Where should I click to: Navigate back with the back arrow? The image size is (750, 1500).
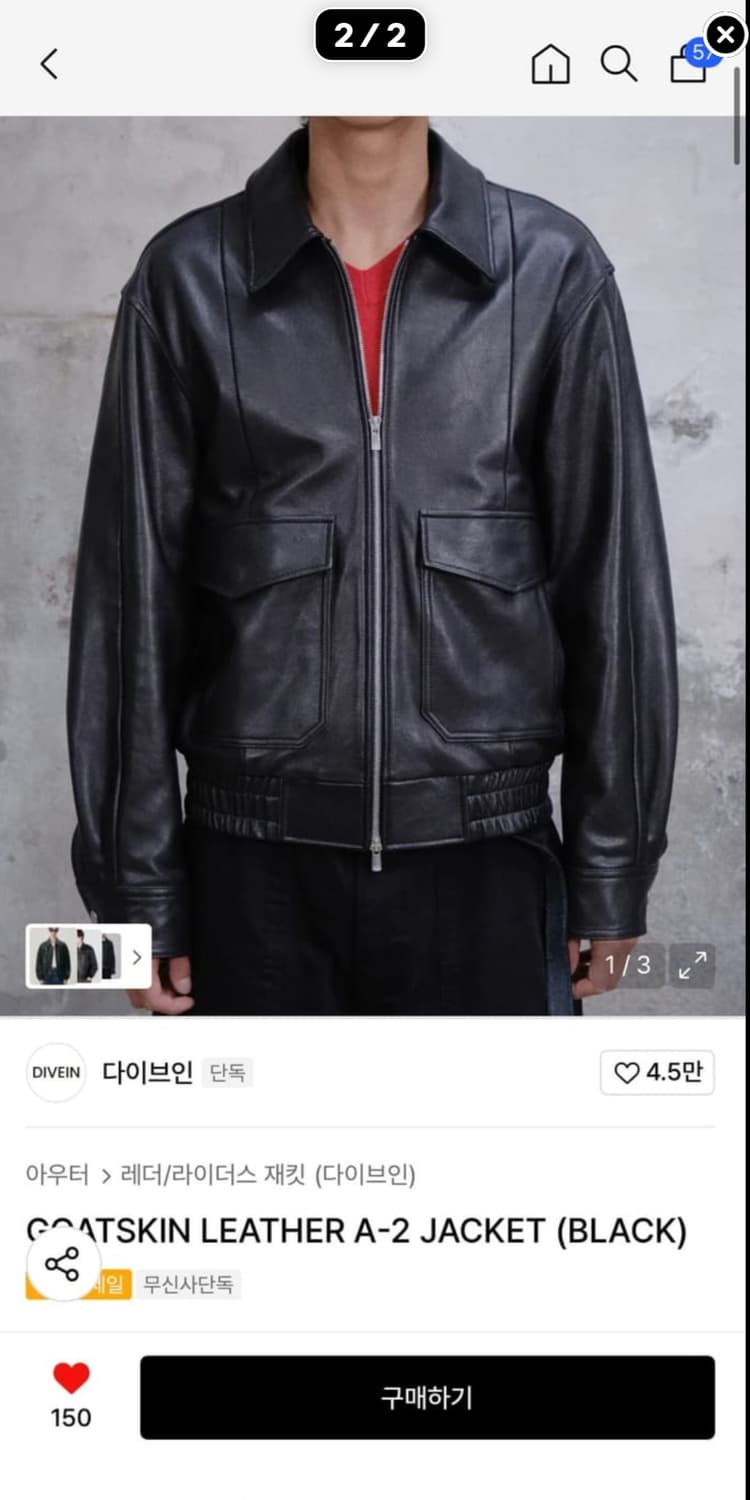point(47,64)
